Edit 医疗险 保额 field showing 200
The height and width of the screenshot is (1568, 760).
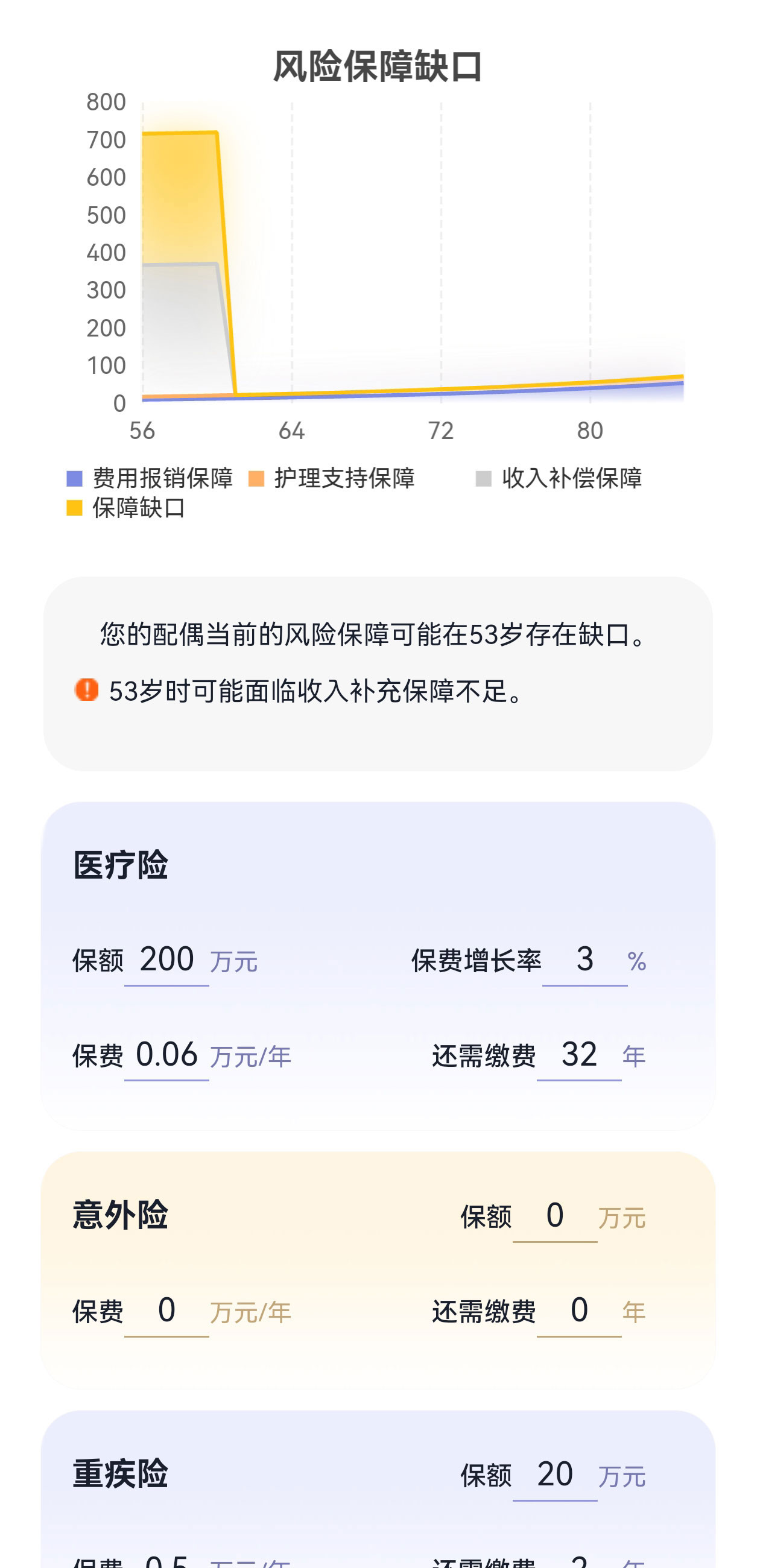coord(167,960)
